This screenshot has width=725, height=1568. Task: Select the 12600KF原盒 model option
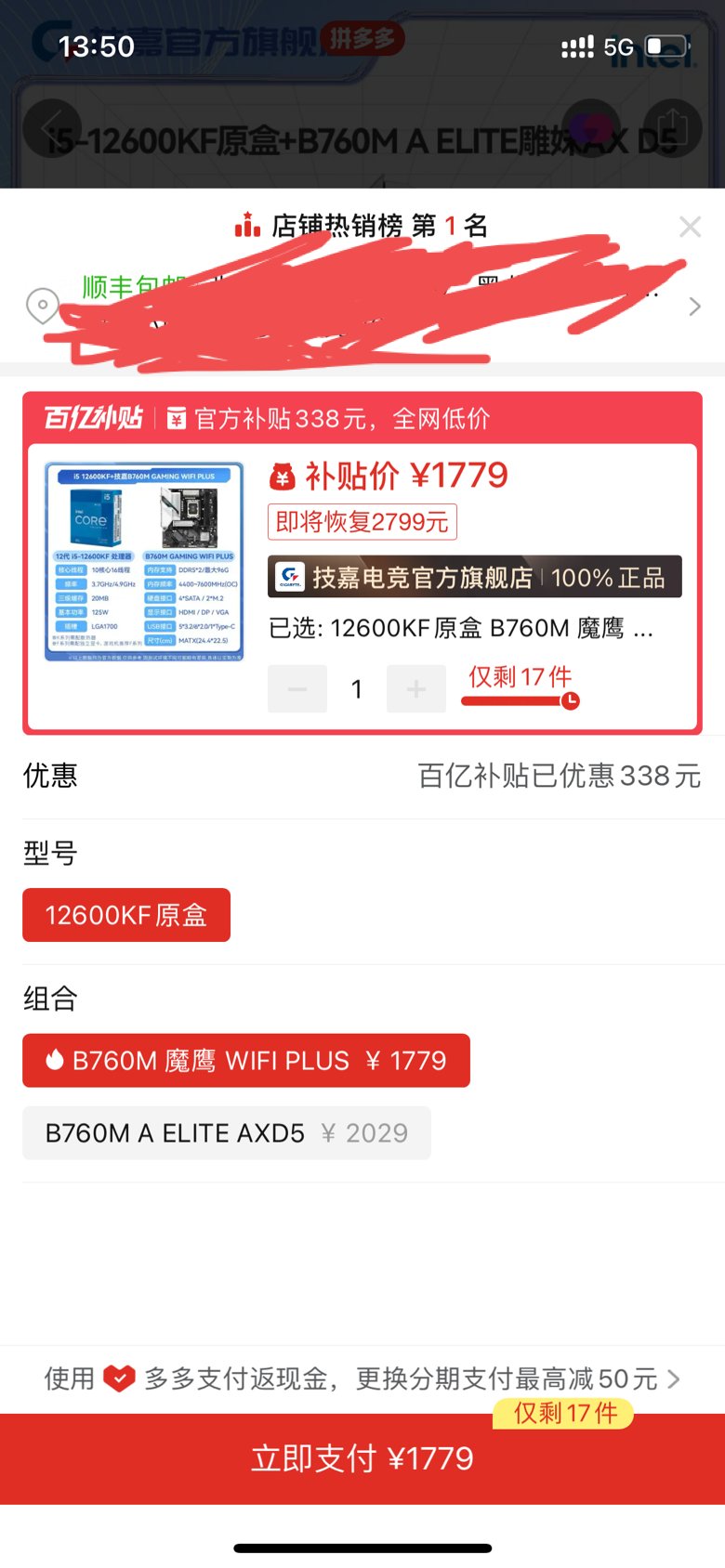[x=126, y=915]
